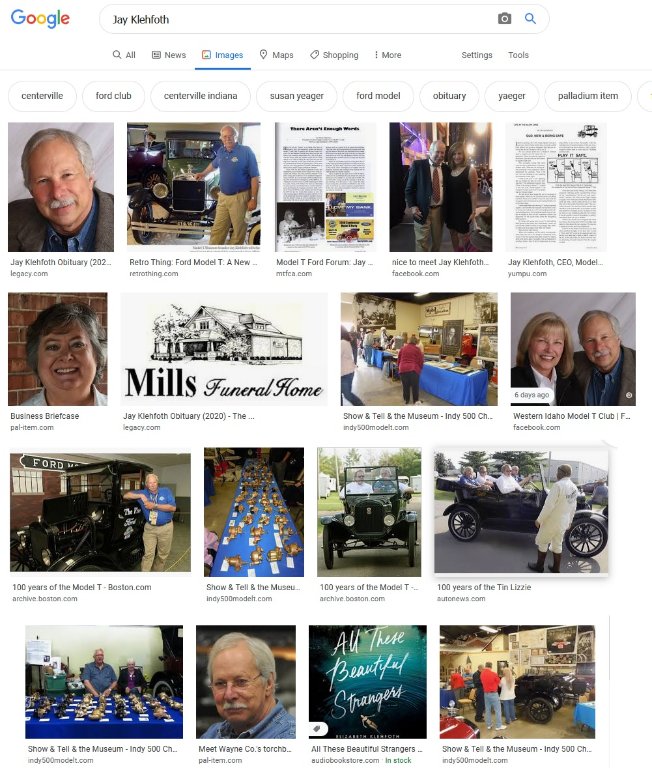Open the Tools filter options
This screenshot has width=652, height=768.
(518, 55)
